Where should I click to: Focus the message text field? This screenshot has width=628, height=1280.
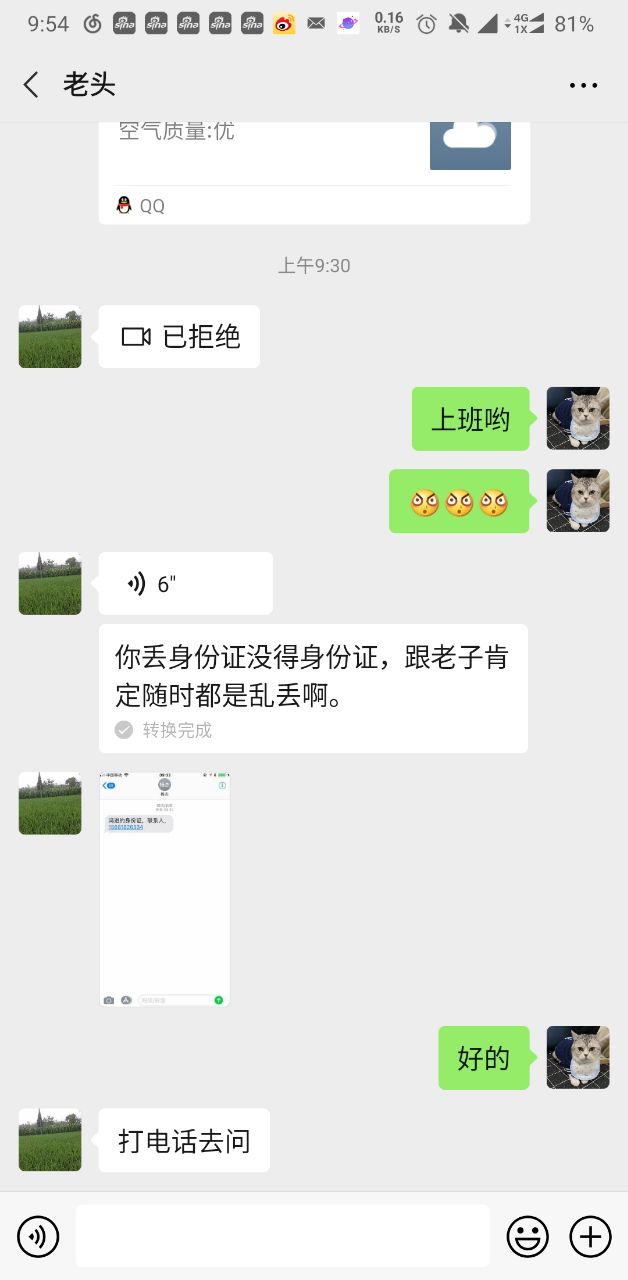[x=282, y=1236]
